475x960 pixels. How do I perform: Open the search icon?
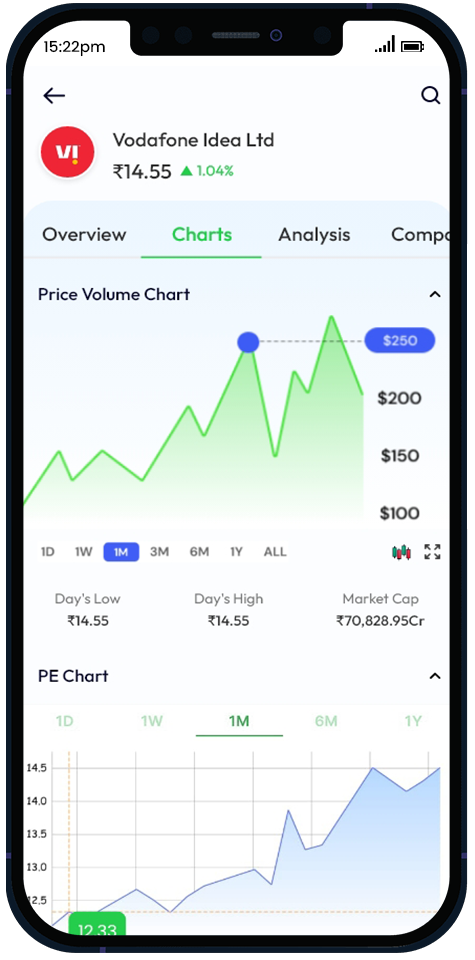point(431,96)
